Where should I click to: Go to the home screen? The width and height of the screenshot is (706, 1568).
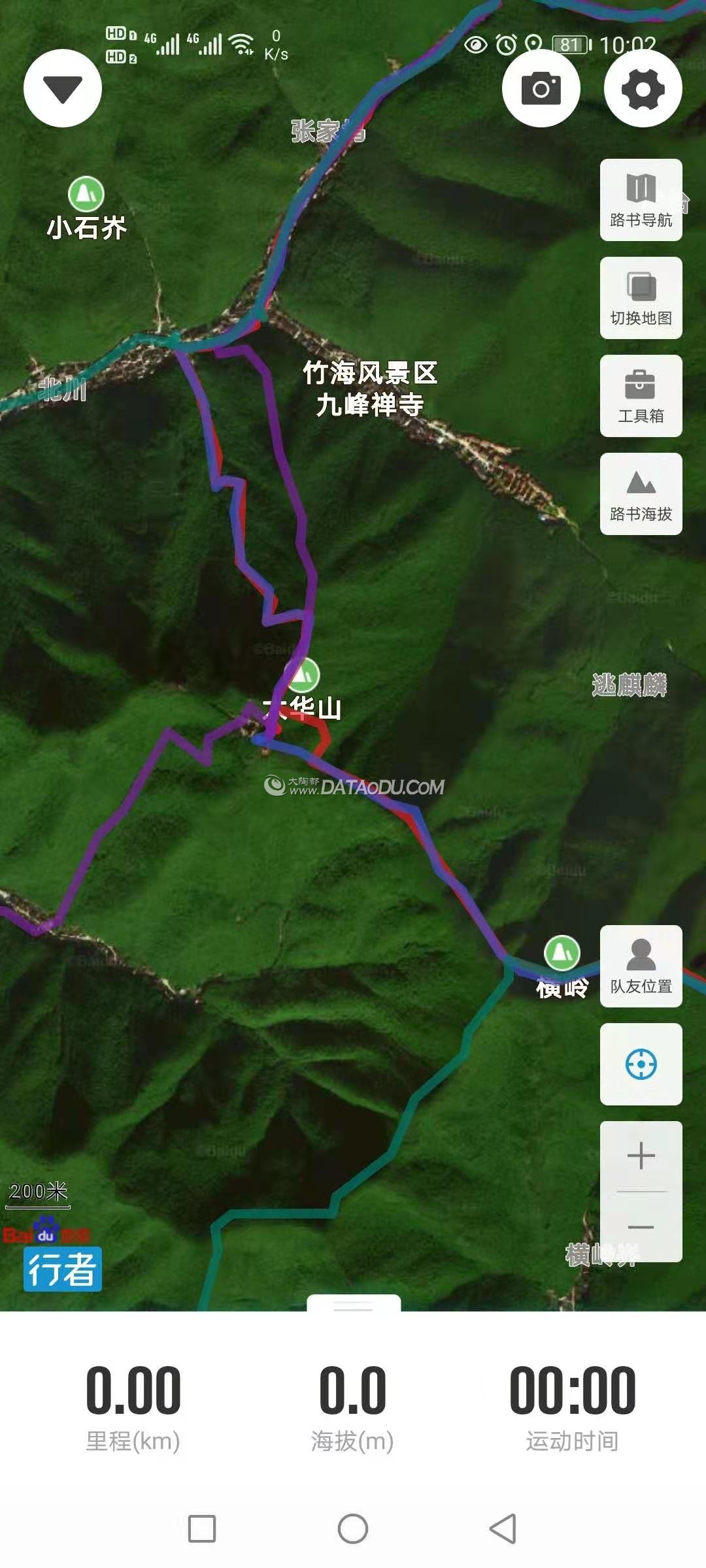coord(353,1529)
